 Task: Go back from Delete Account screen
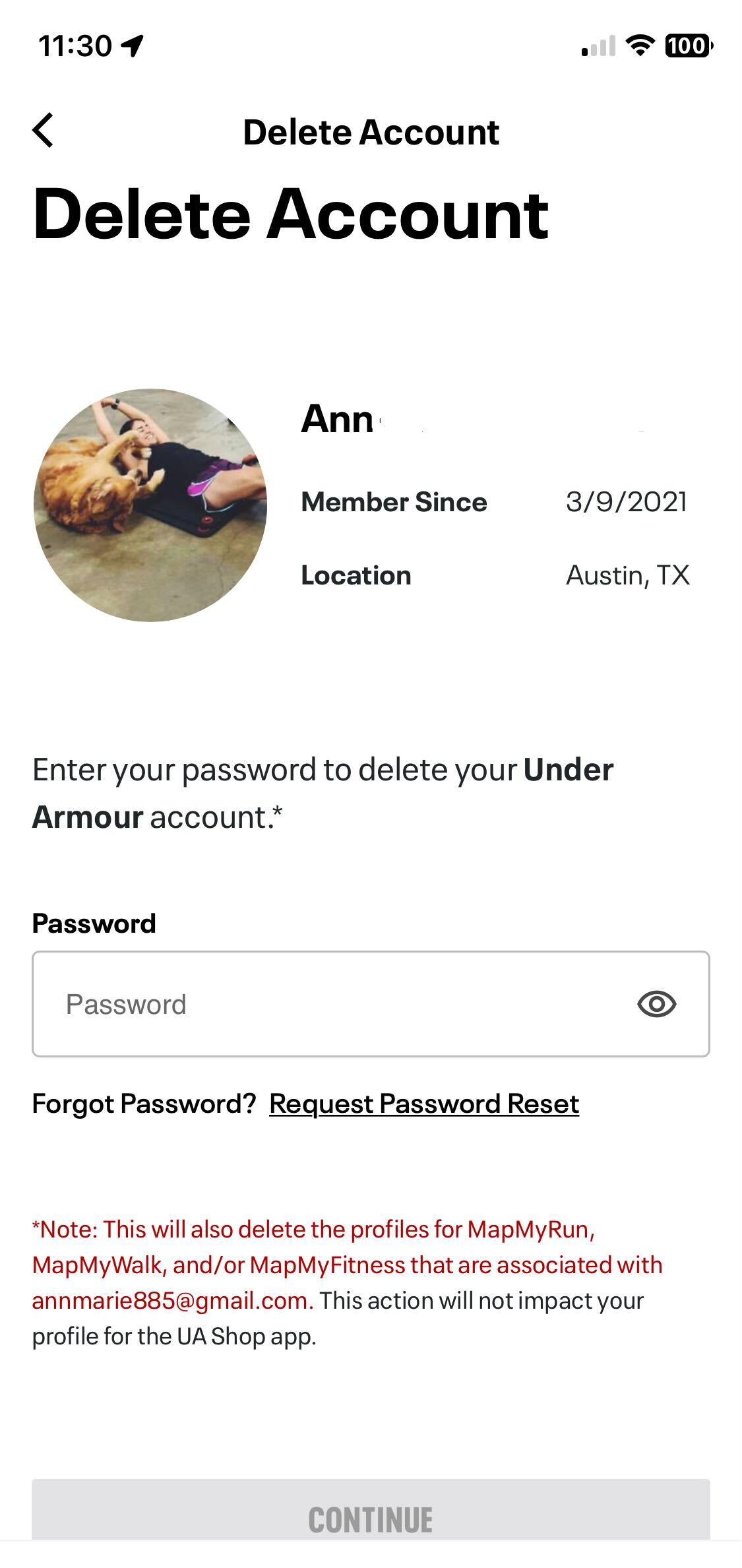point(43,131)
